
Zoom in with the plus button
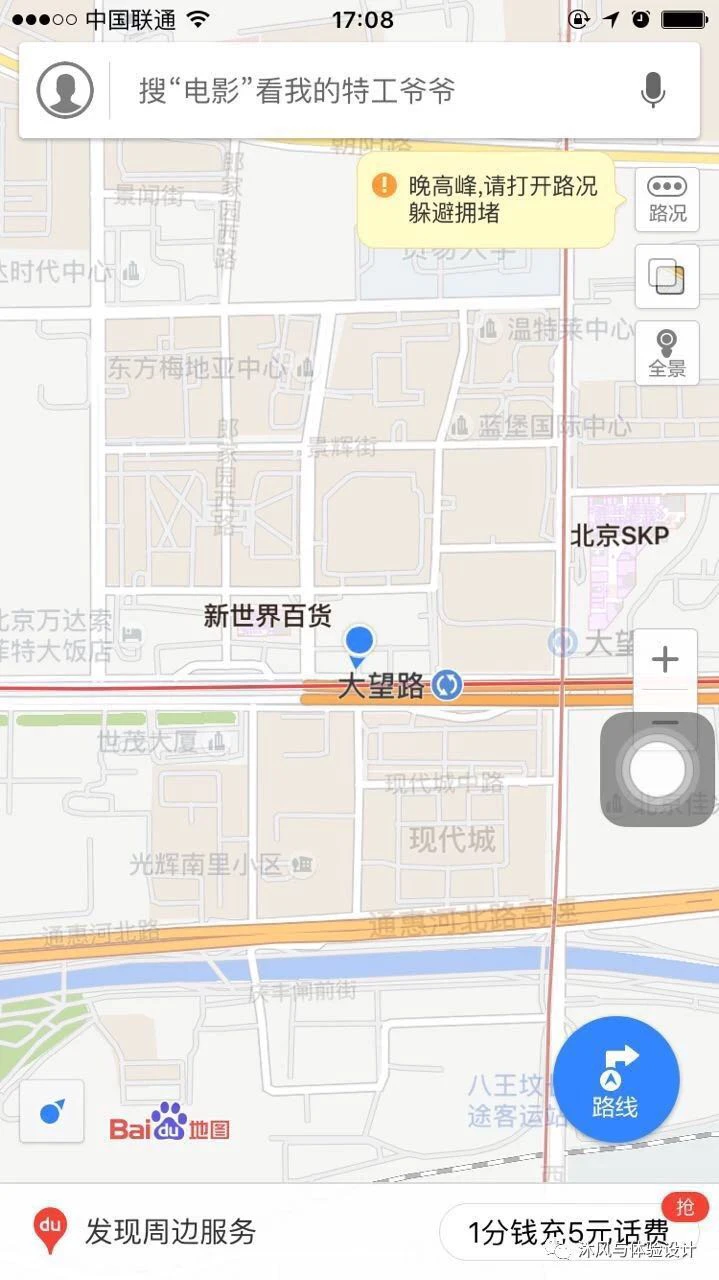click(x=665, y=659)
